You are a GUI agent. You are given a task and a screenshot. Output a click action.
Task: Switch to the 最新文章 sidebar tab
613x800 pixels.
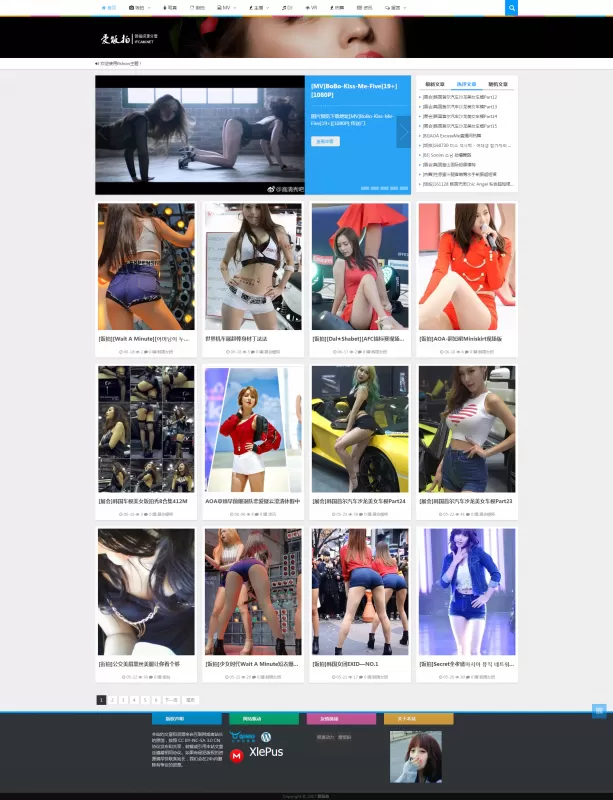[435, 84]
